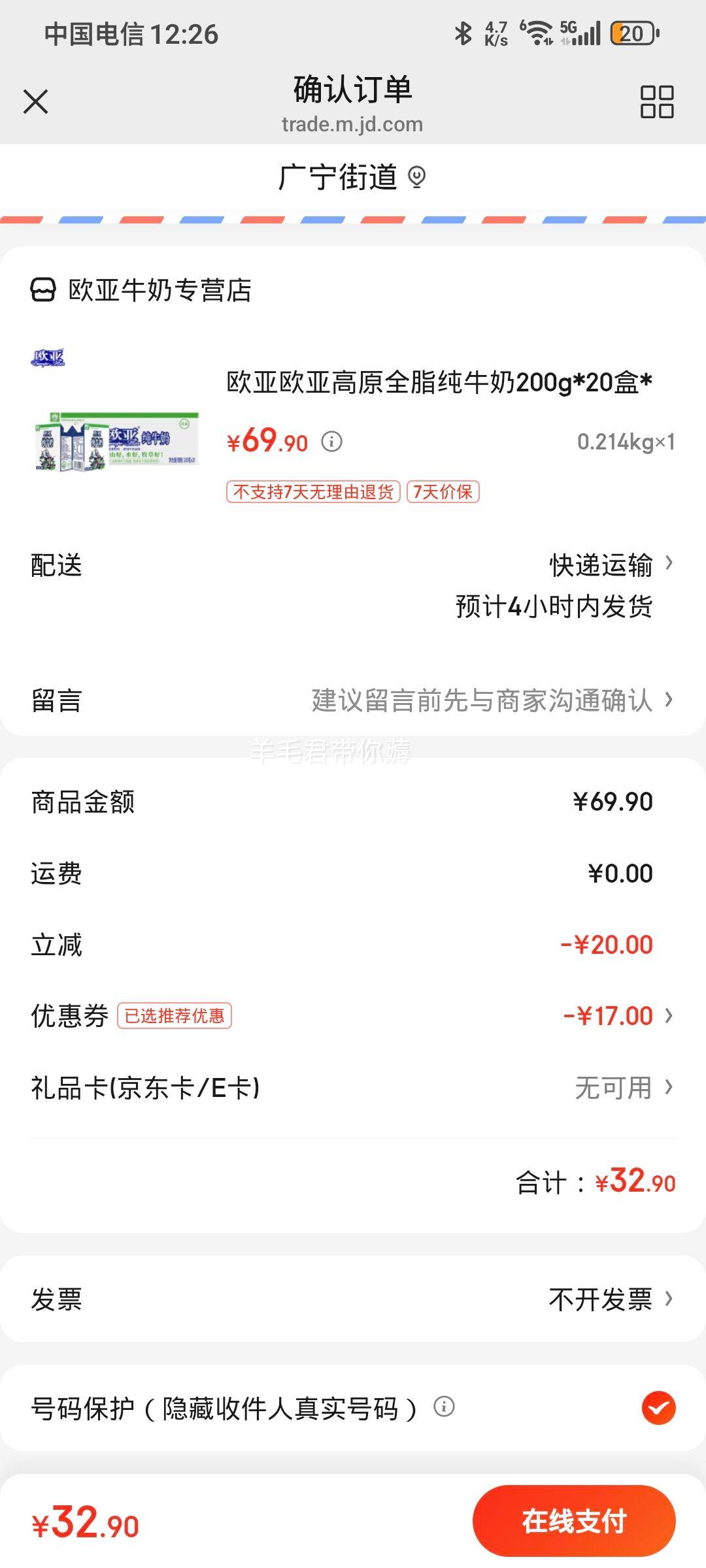Add a 留言 note for the seller
Image resolution: width=706 pixels, height=1568 pixels.
coord(353,700)
